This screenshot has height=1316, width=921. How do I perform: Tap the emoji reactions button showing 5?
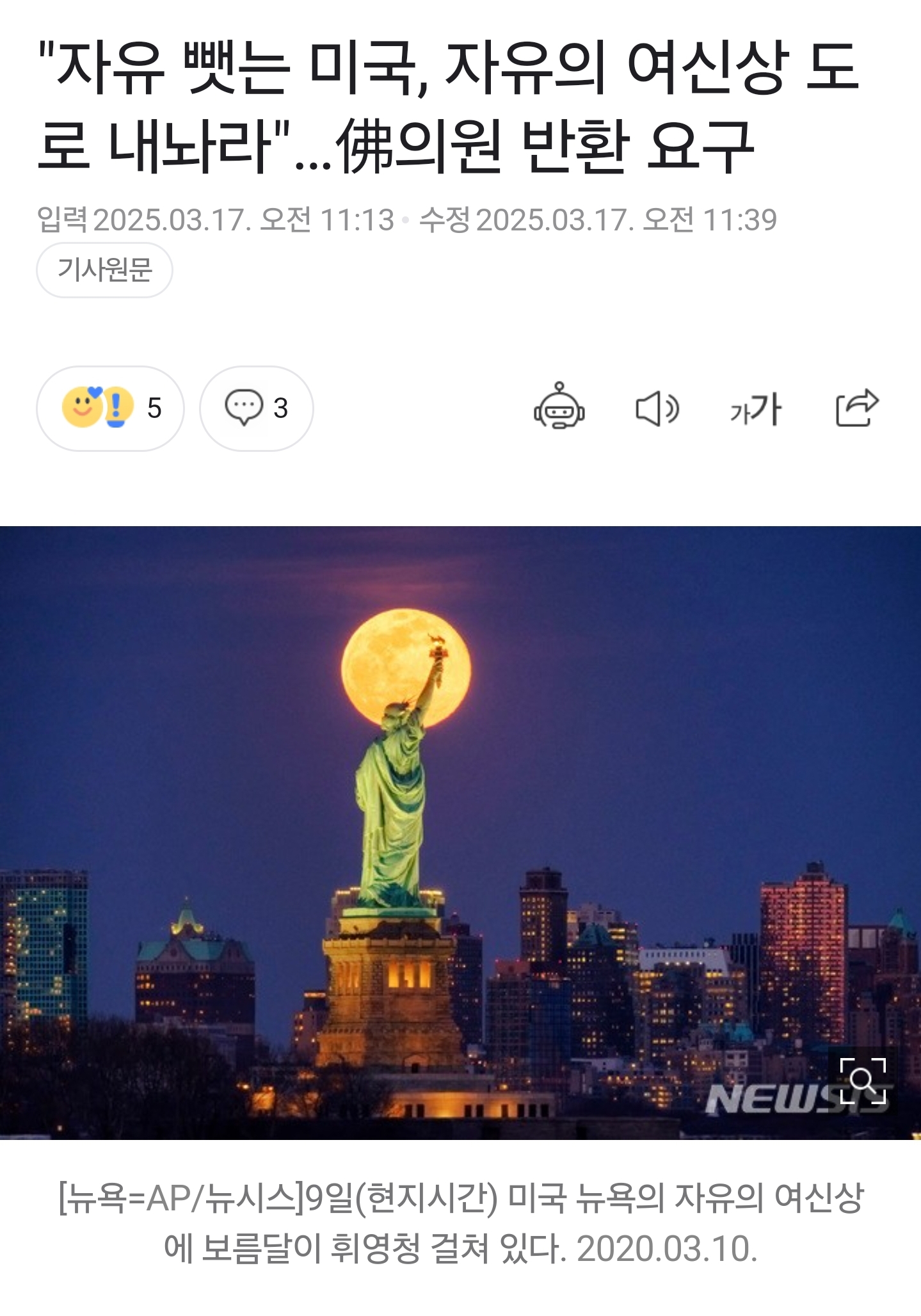pos(110,408)
